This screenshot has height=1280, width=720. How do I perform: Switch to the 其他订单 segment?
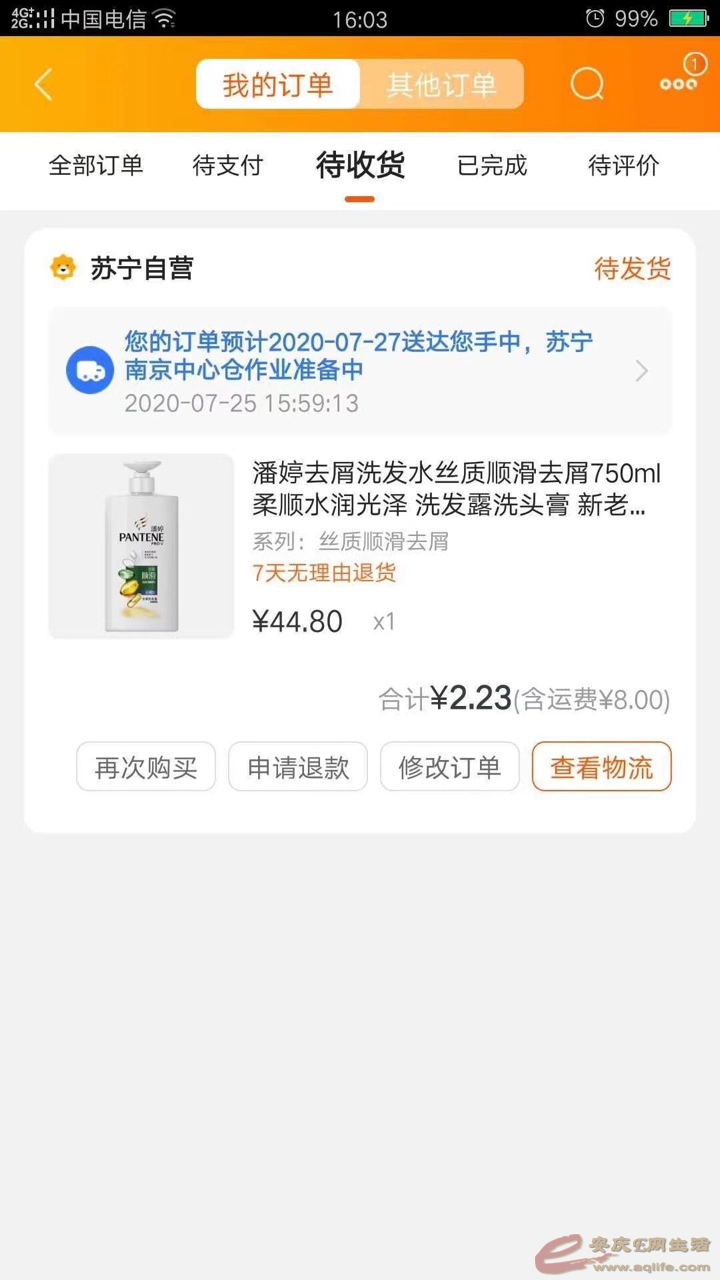click(x=442, y=85)
